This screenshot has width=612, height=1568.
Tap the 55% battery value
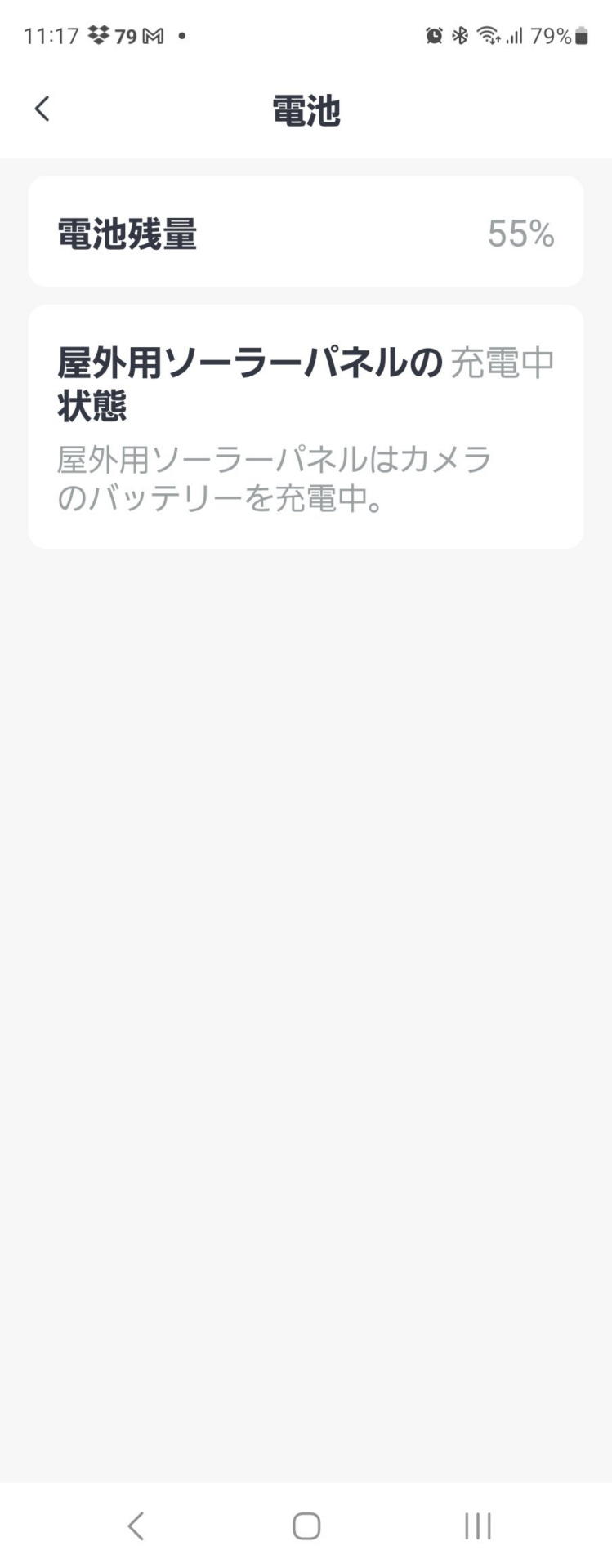coord(521,234)
